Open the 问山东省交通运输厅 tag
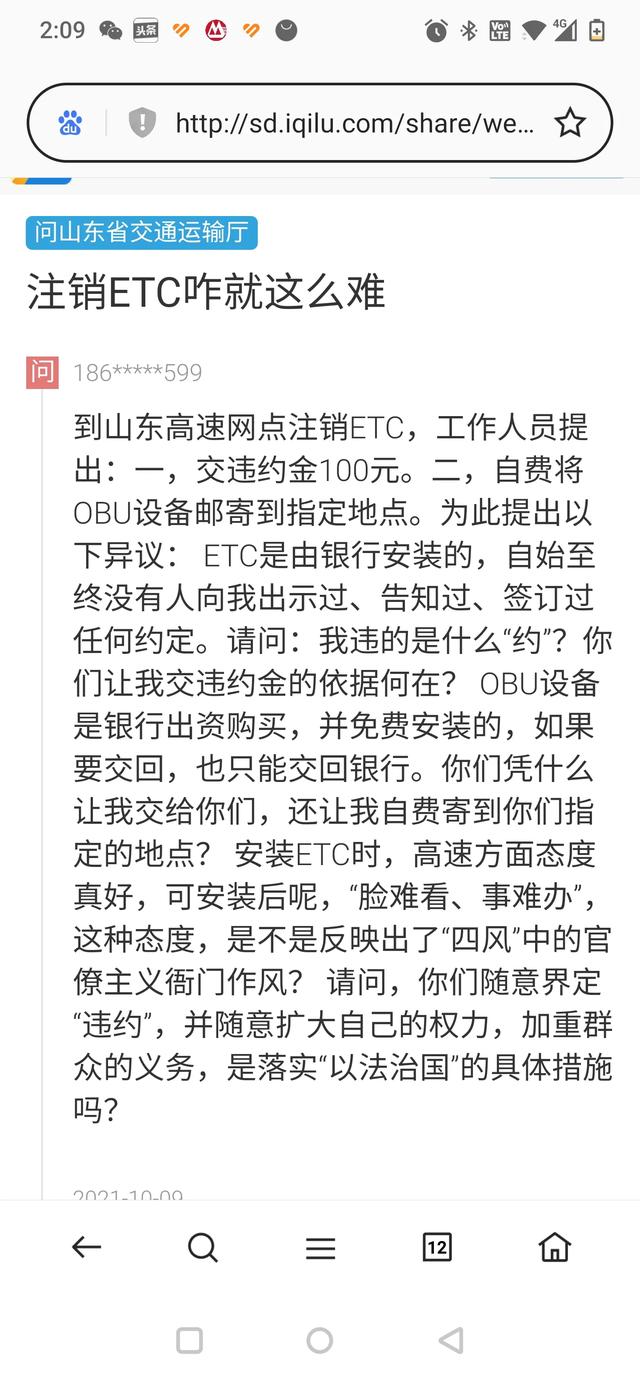640x1387 pixels. pos(142,233)
